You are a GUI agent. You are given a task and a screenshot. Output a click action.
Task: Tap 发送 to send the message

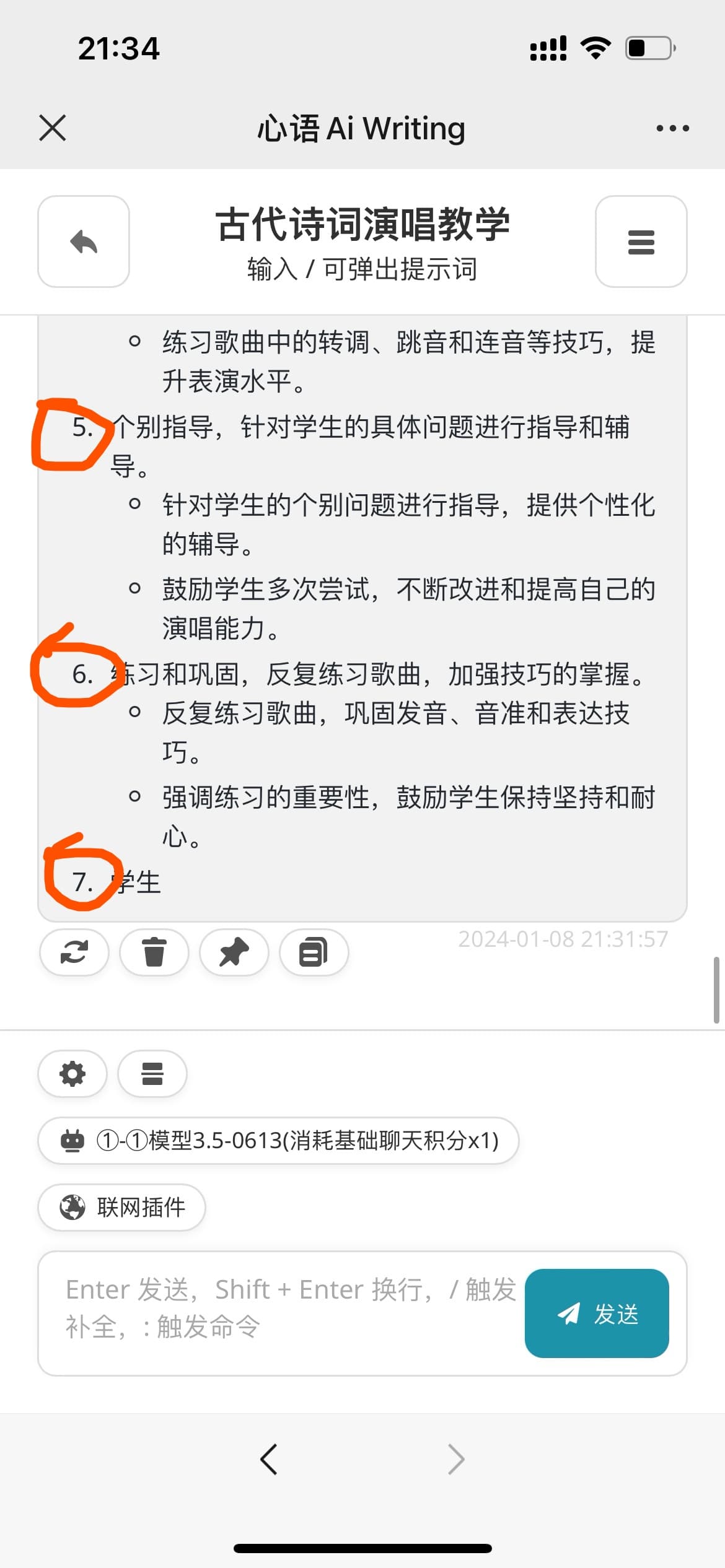[597, 1313]
